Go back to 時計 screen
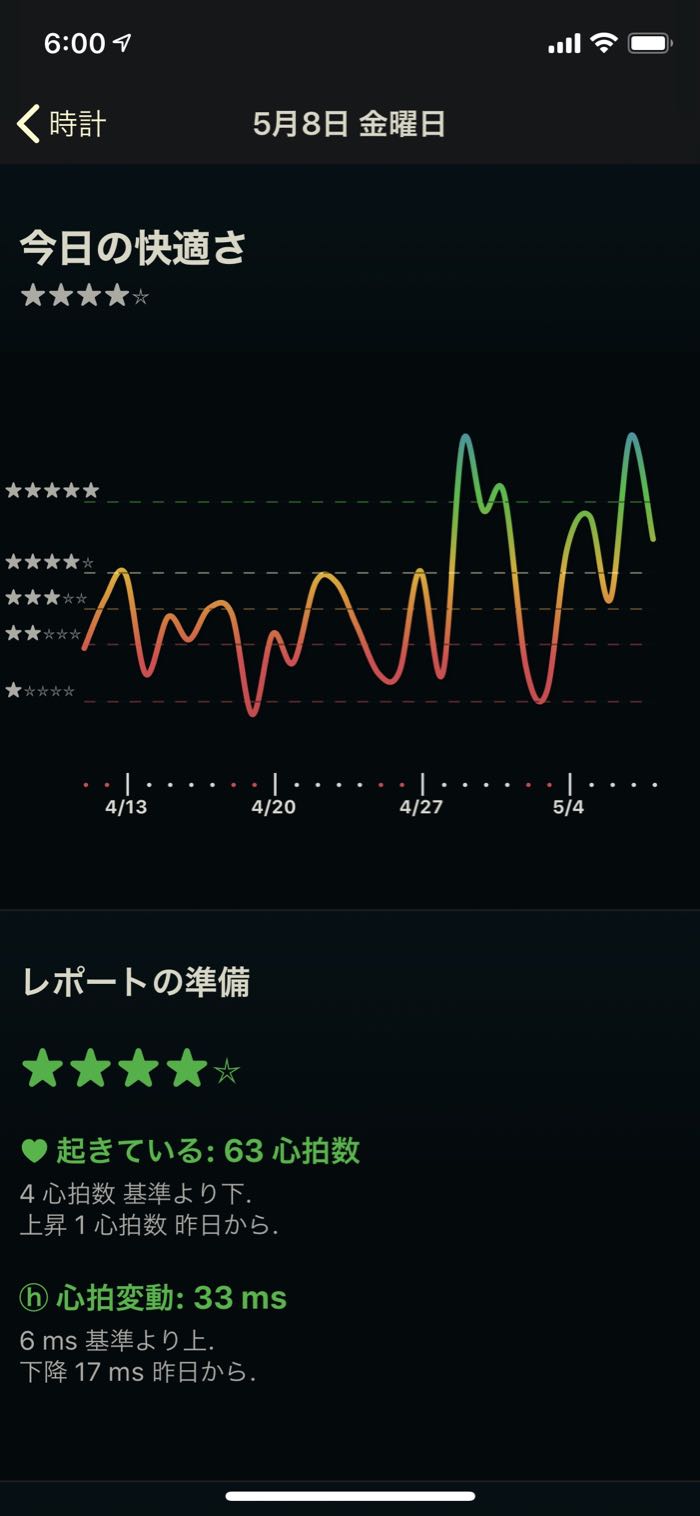This screenshot has width=700, height=1516. click(62, 125)
